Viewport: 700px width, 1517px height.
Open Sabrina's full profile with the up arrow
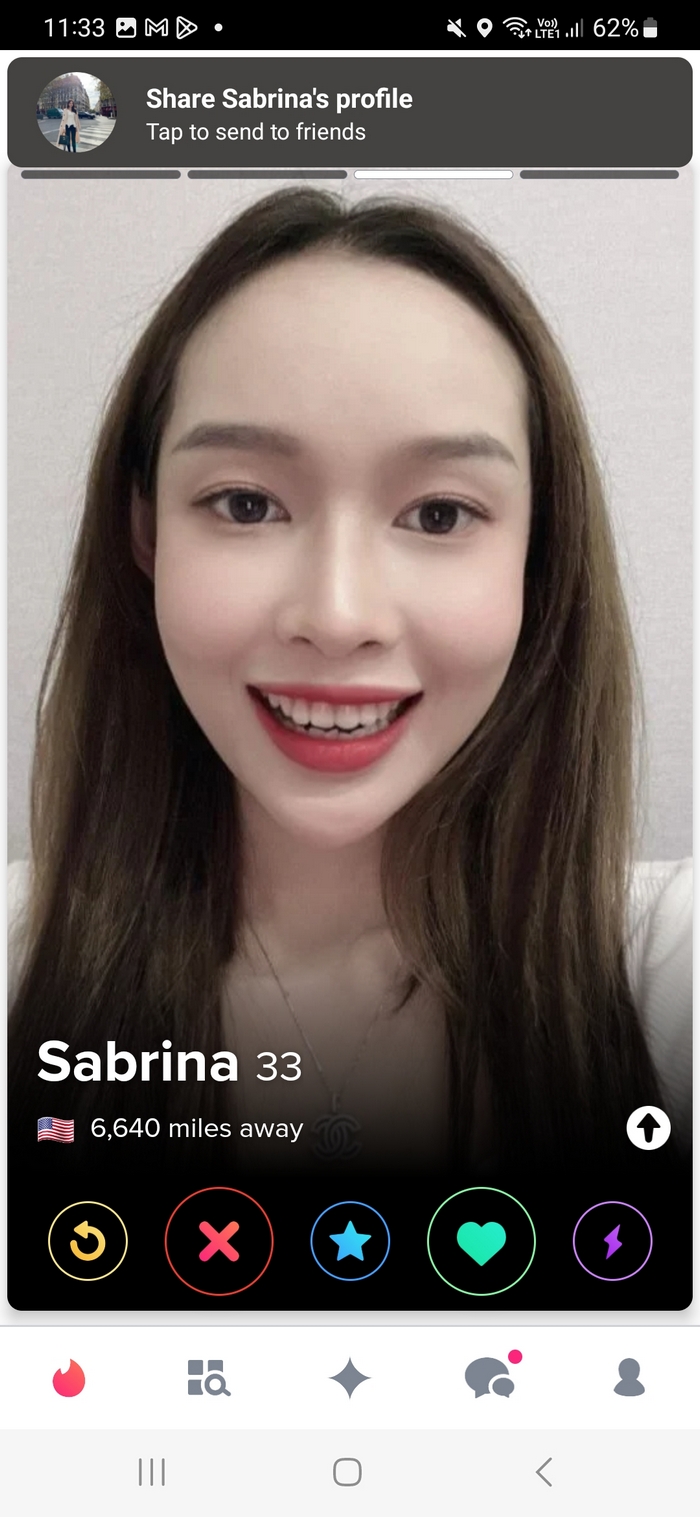pyautogui.click(x=648, y=1128)
